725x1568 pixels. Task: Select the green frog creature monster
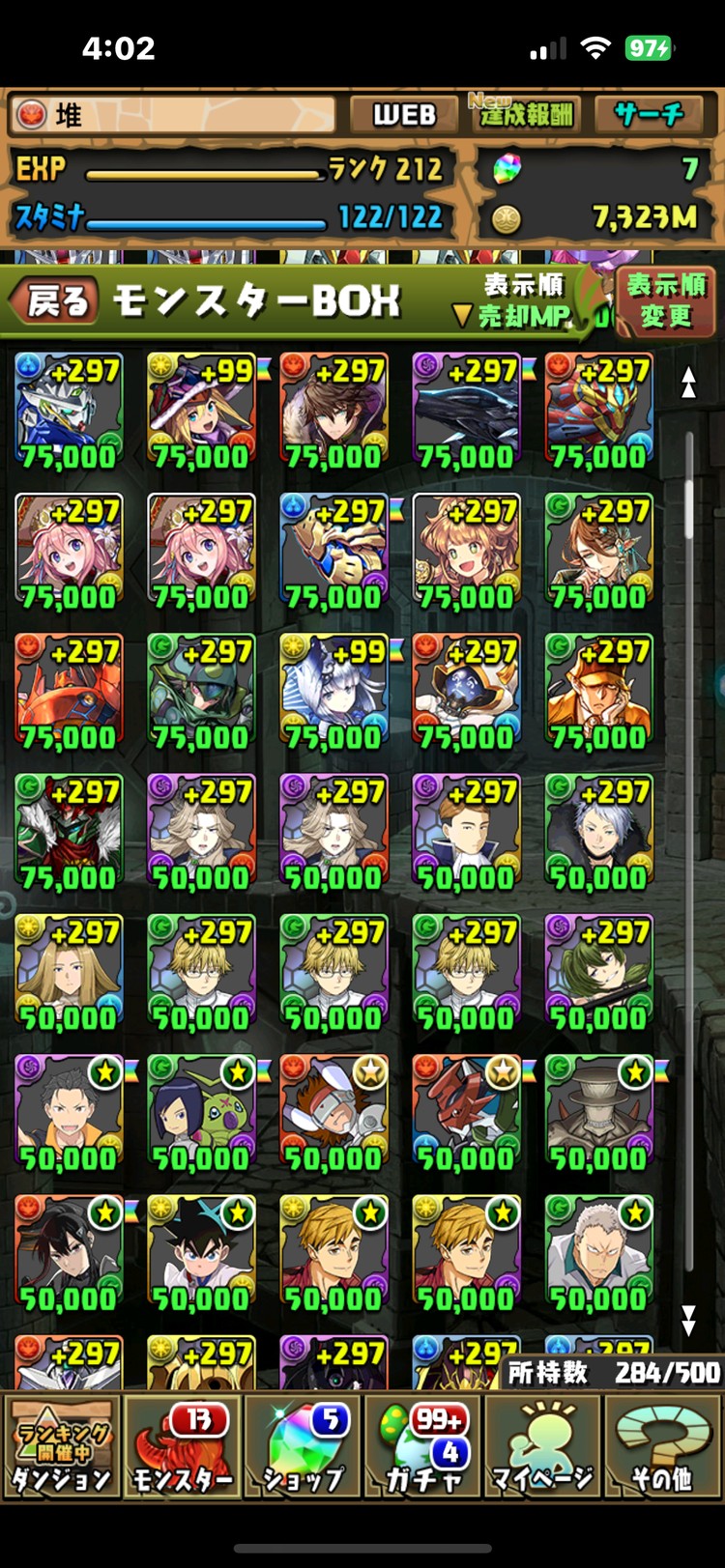201,1113
